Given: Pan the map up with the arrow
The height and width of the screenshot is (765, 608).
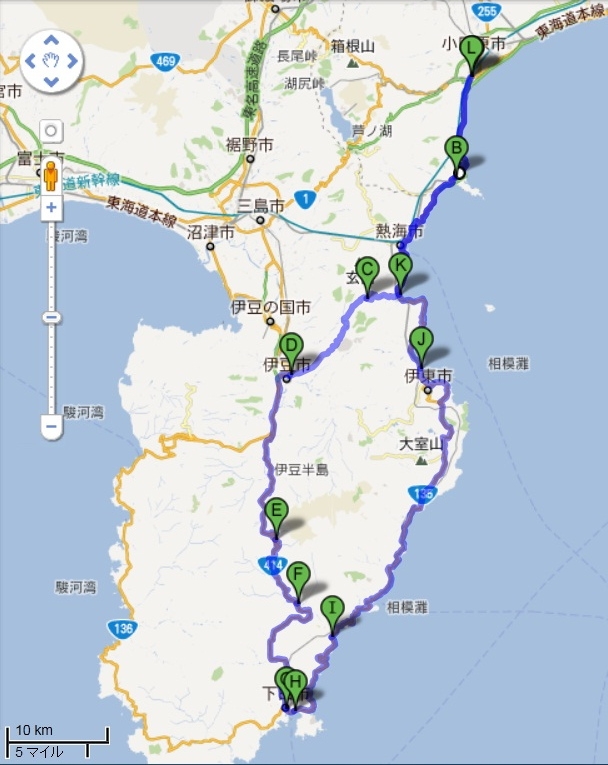Looking at the screenshot, I should 51,42.
